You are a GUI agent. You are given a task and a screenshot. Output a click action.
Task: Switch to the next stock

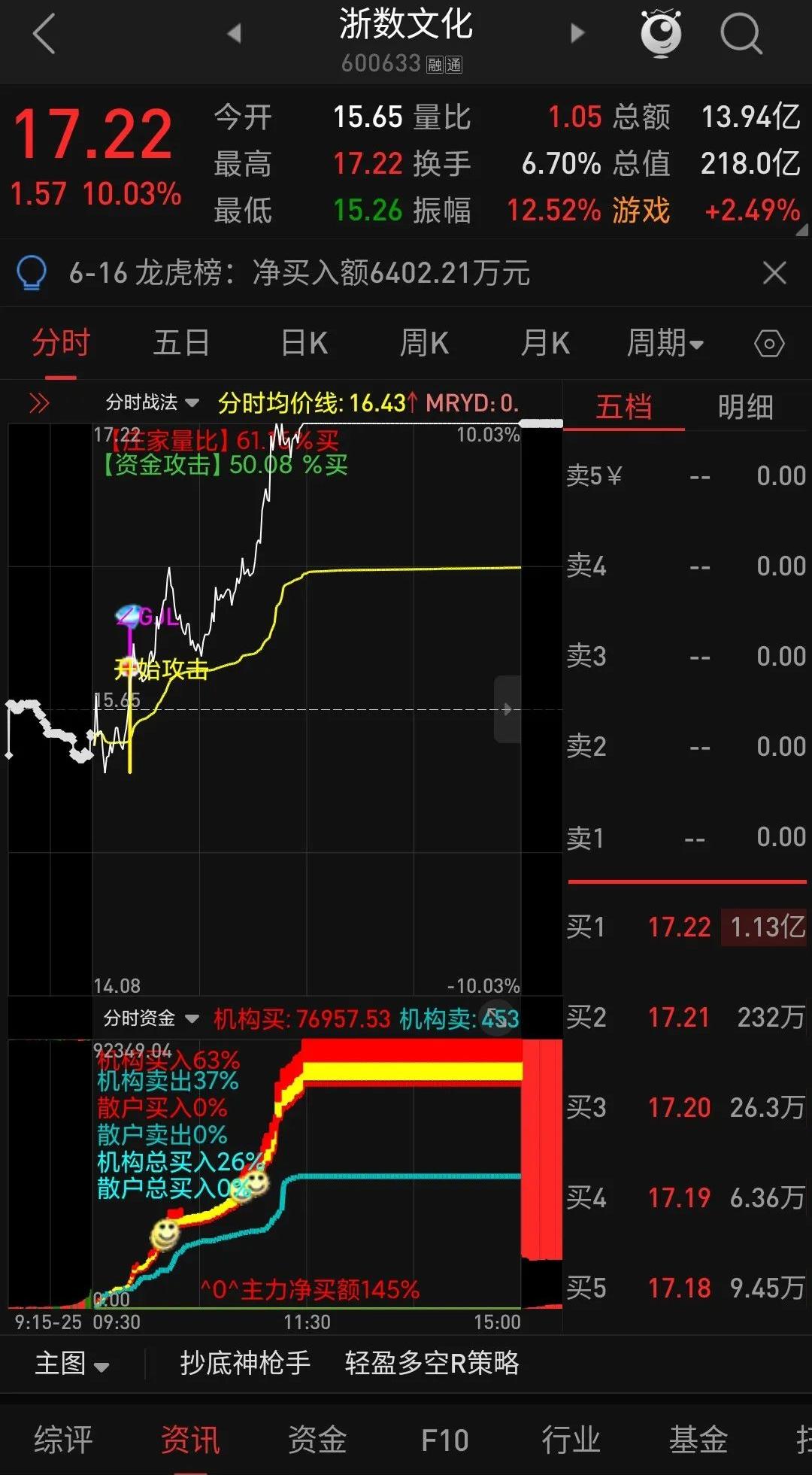coord(577,33)
